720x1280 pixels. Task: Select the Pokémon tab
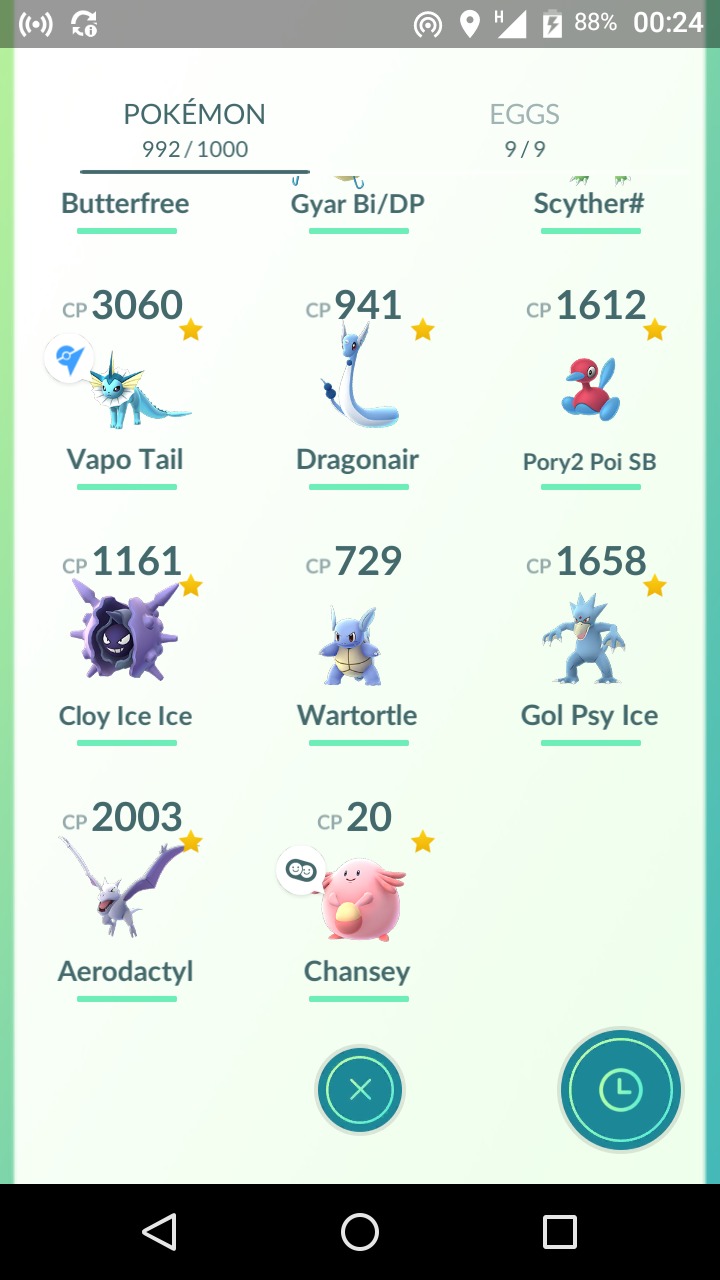tap(194, 130)
